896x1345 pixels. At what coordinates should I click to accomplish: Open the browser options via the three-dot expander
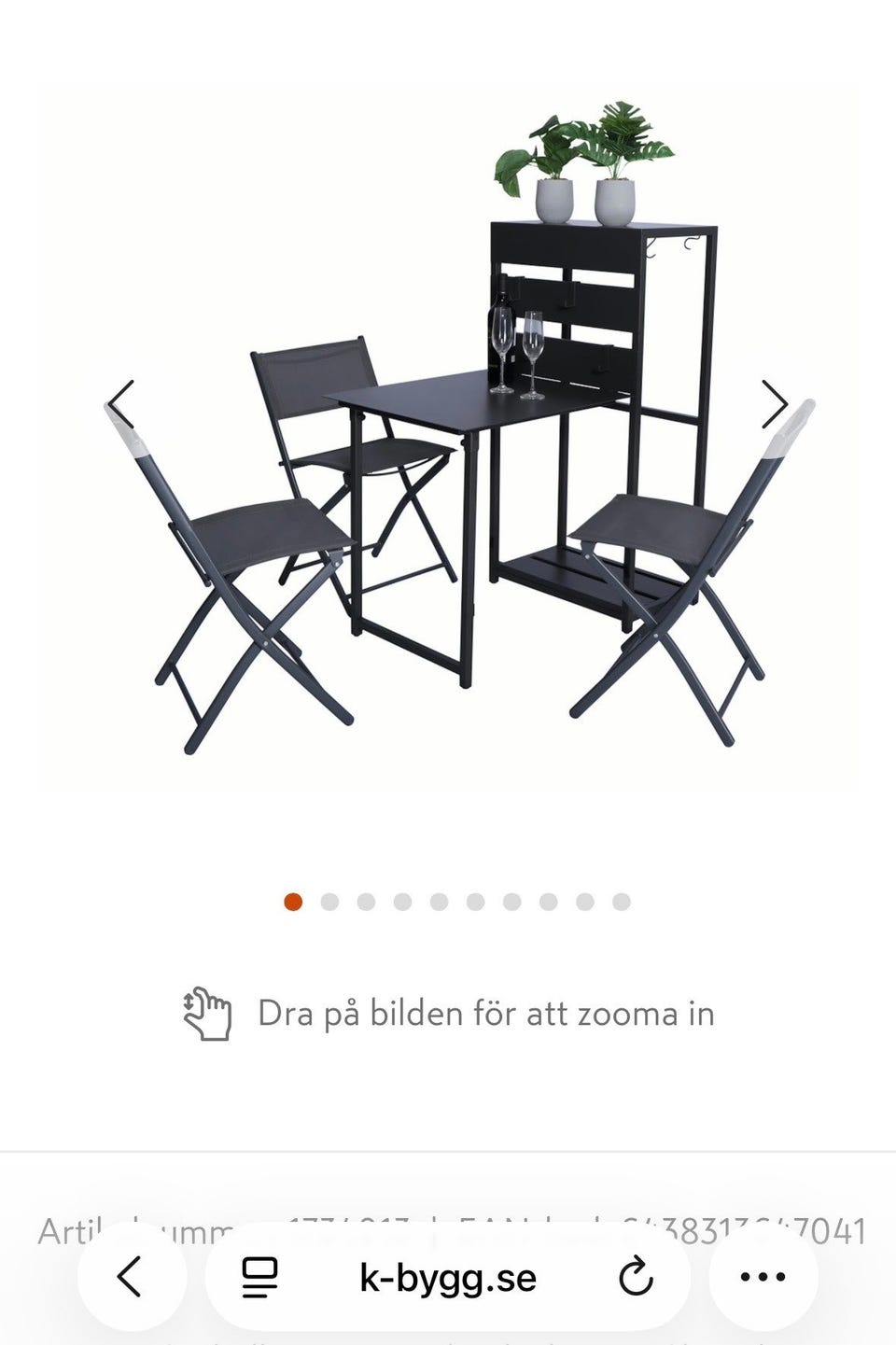[763, 1276]
